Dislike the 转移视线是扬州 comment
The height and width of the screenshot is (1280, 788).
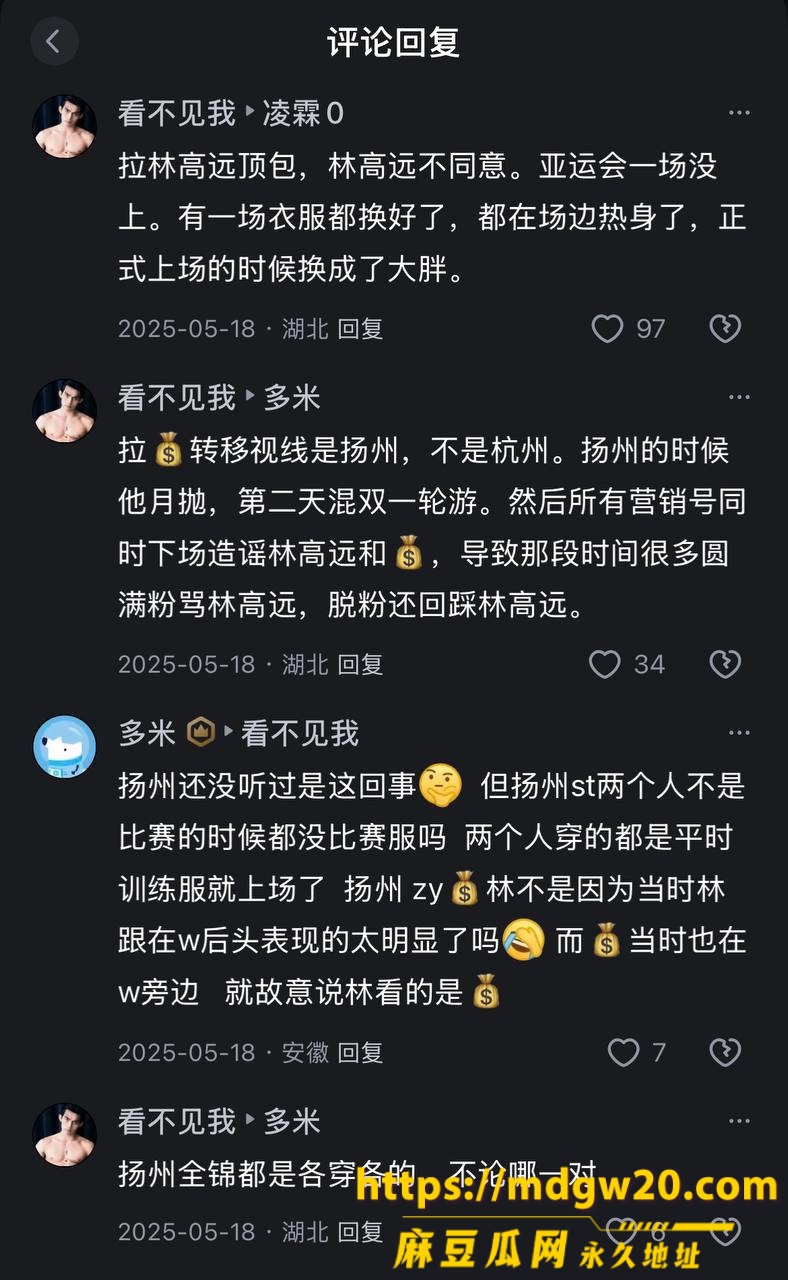[x=725, y=664]
